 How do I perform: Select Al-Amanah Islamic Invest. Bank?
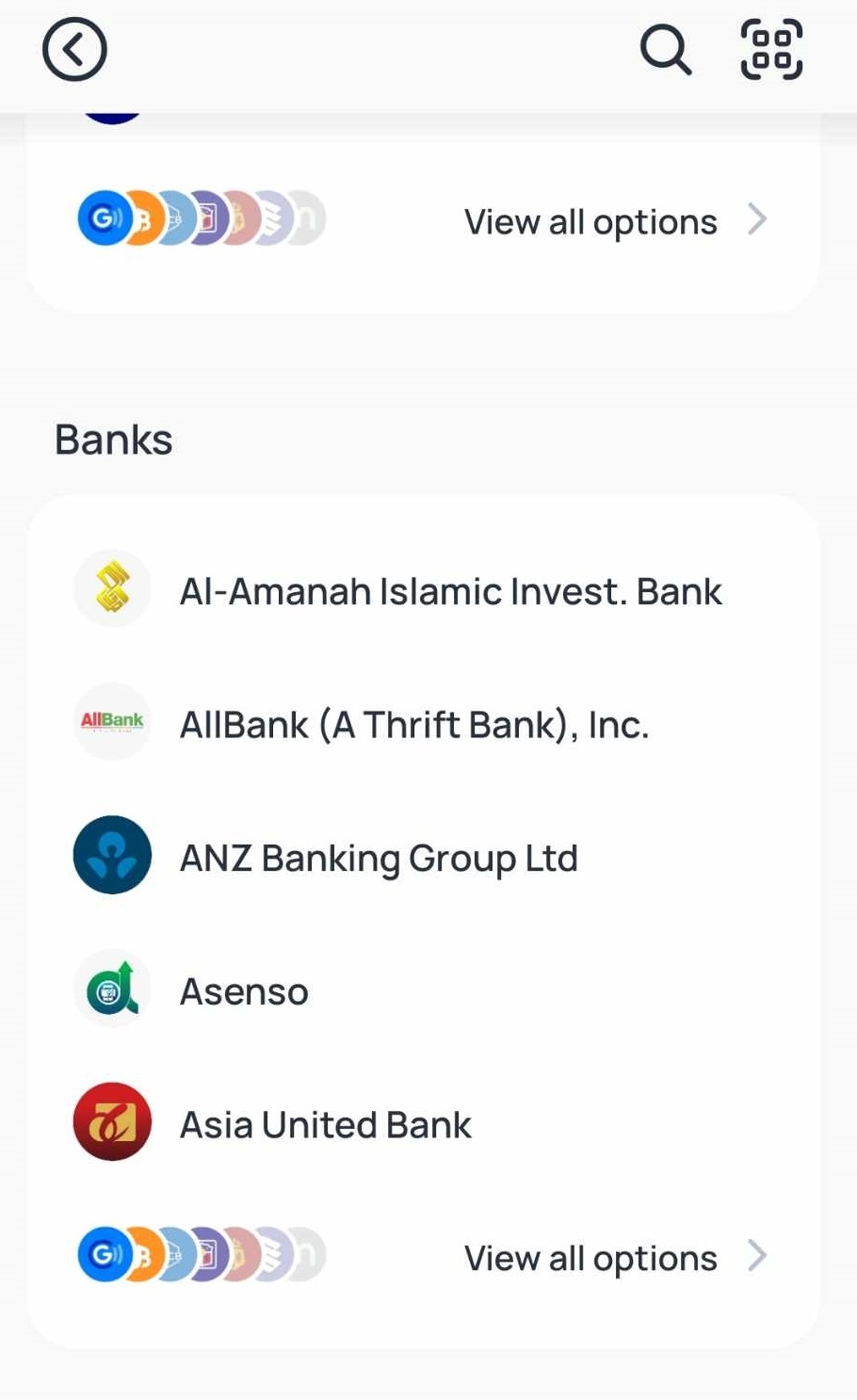click(x=450, y=591)
